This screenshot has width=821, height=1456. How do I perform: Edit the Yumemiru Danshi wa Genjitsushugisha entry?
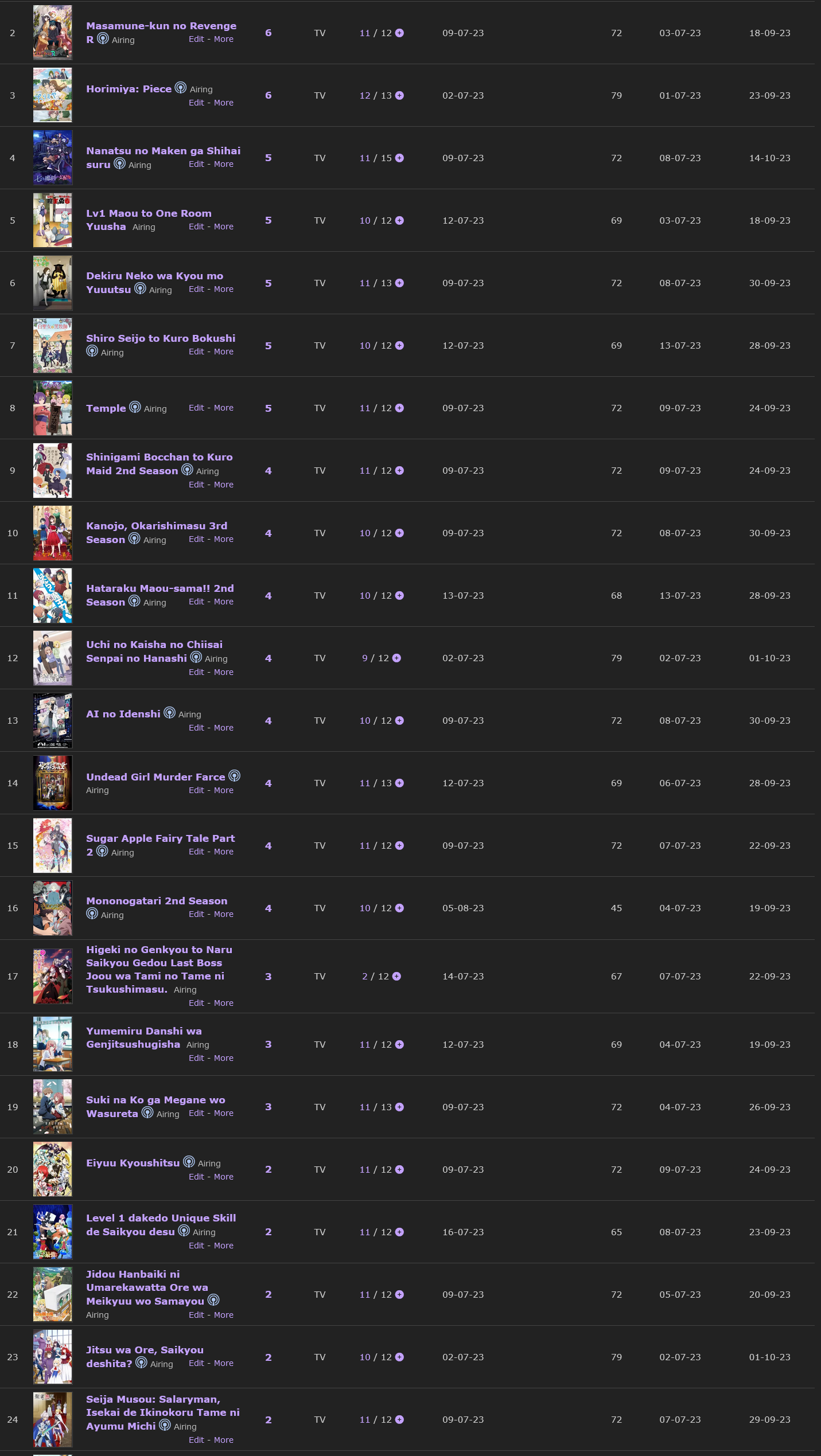[196, 1058]
